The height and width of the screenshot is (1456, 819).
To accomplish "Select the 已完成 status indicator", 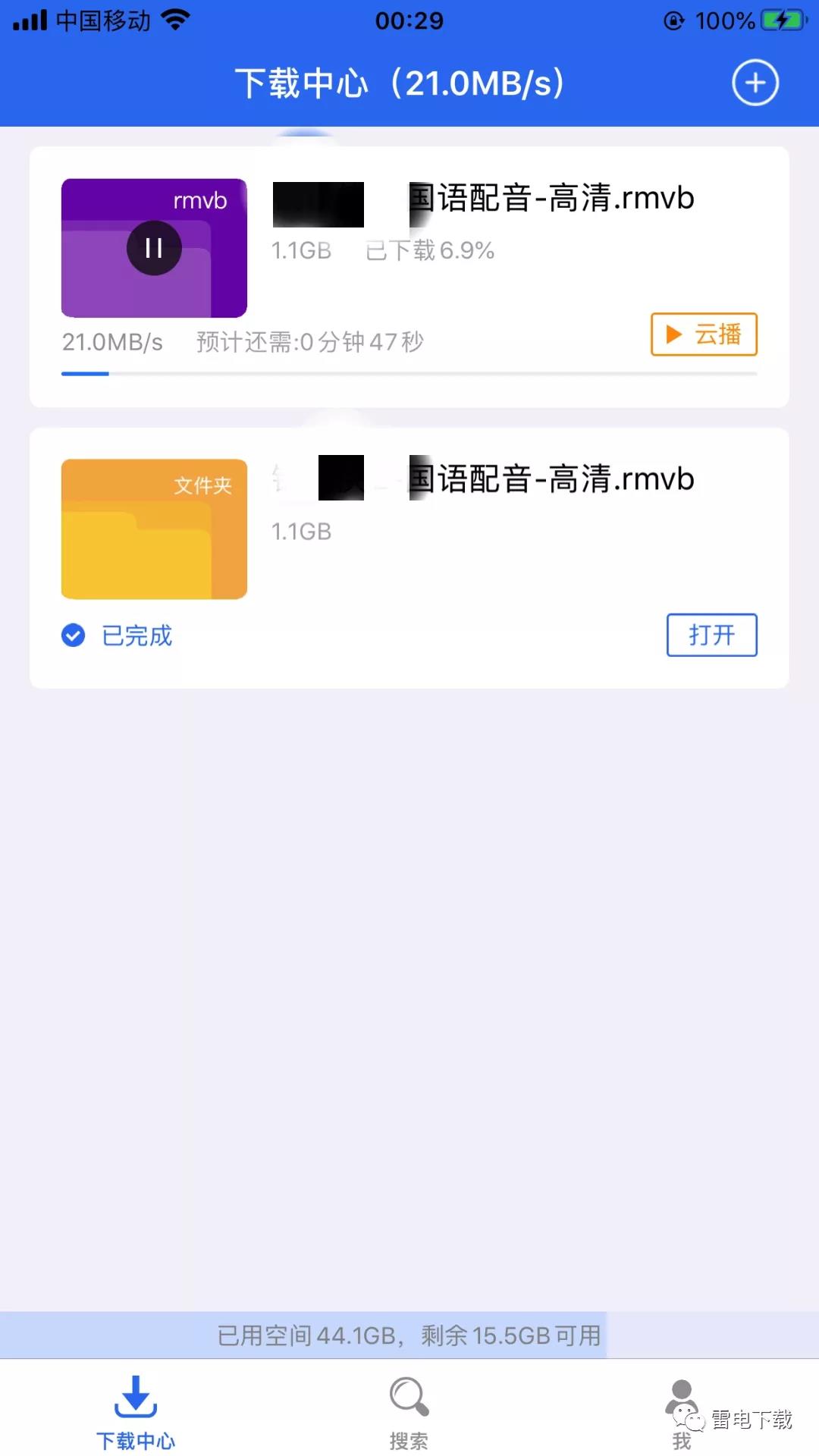I will [137, 635].
